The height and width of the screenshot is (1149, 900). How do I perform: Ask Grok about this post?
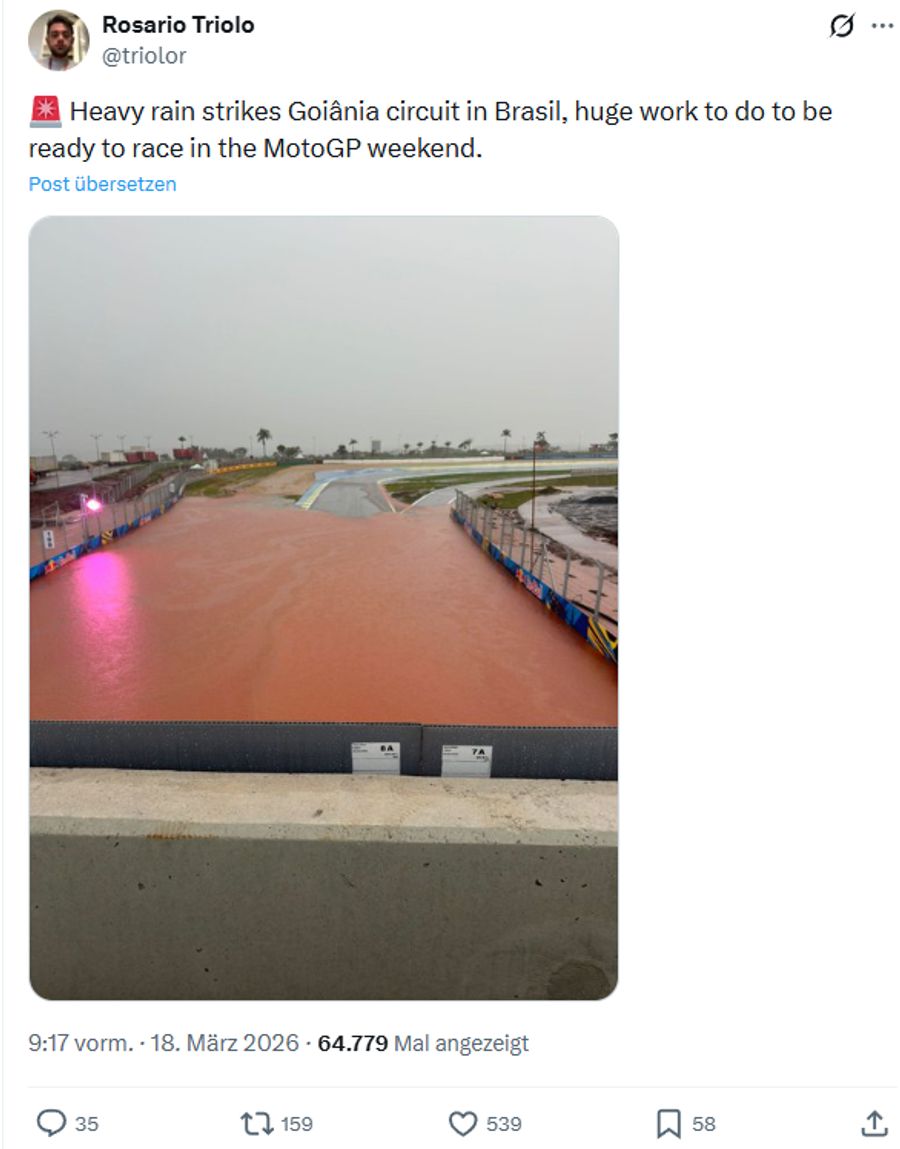(840, 27)
